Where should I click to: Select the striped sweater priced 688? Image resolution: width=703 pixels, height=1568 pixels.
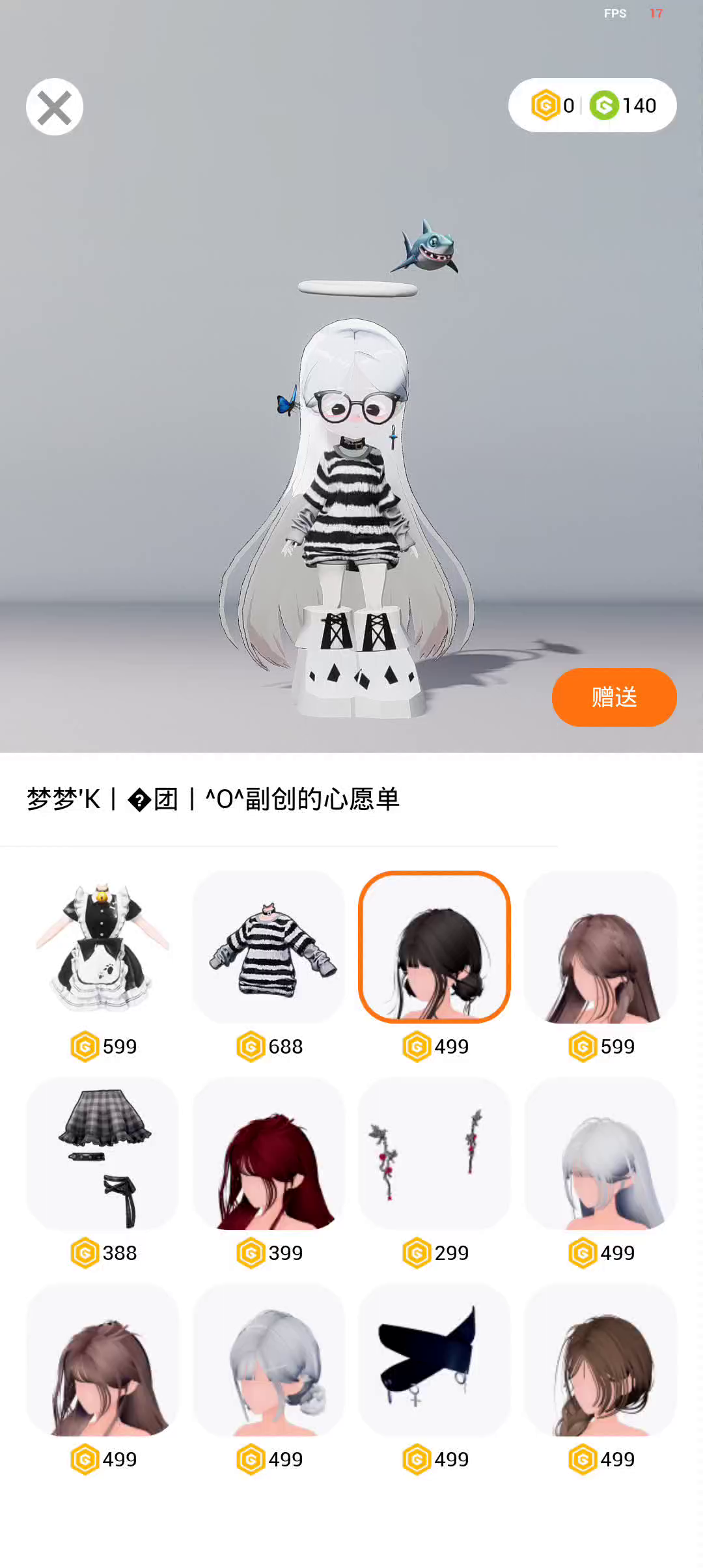[x=269, y=947]
